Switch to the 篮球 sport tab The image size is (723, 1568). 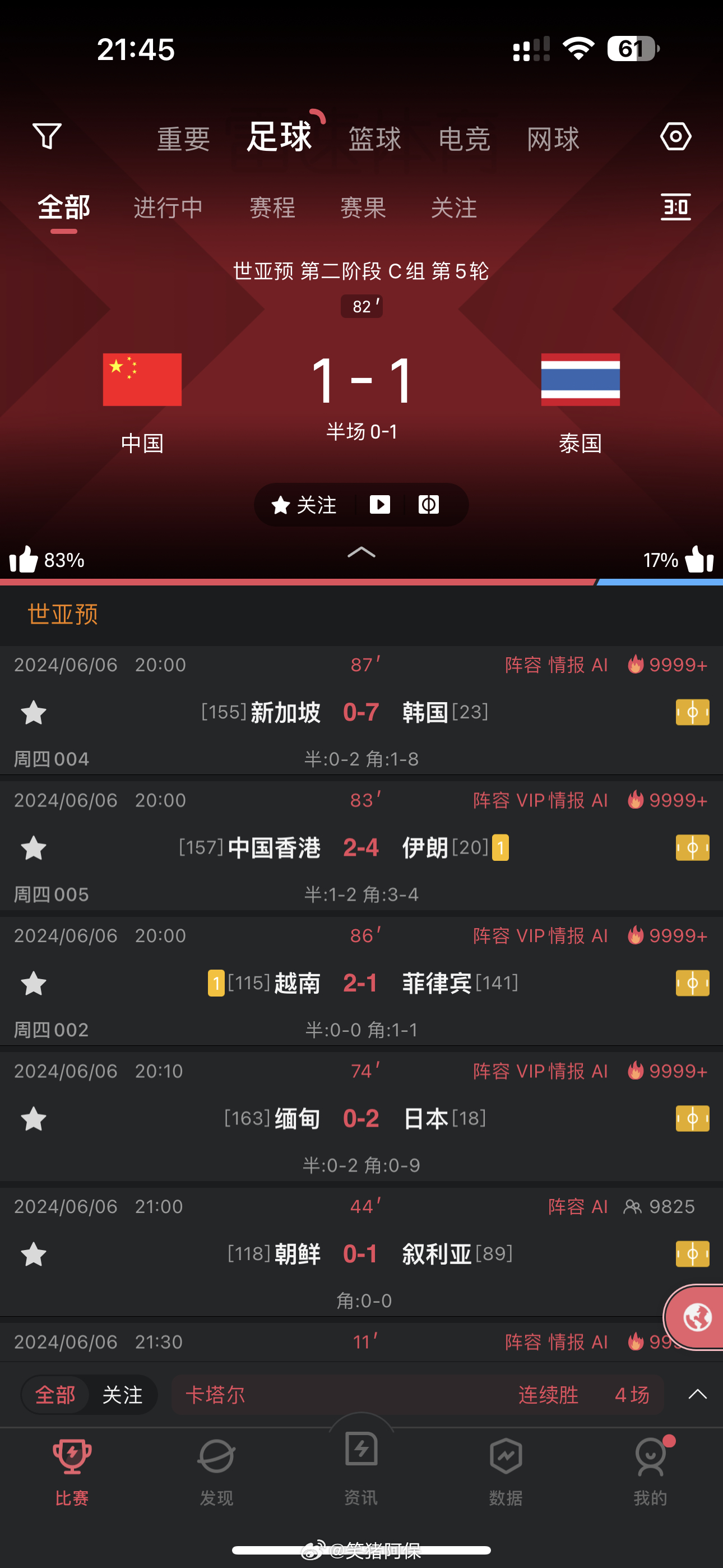(x=374, y=139)
